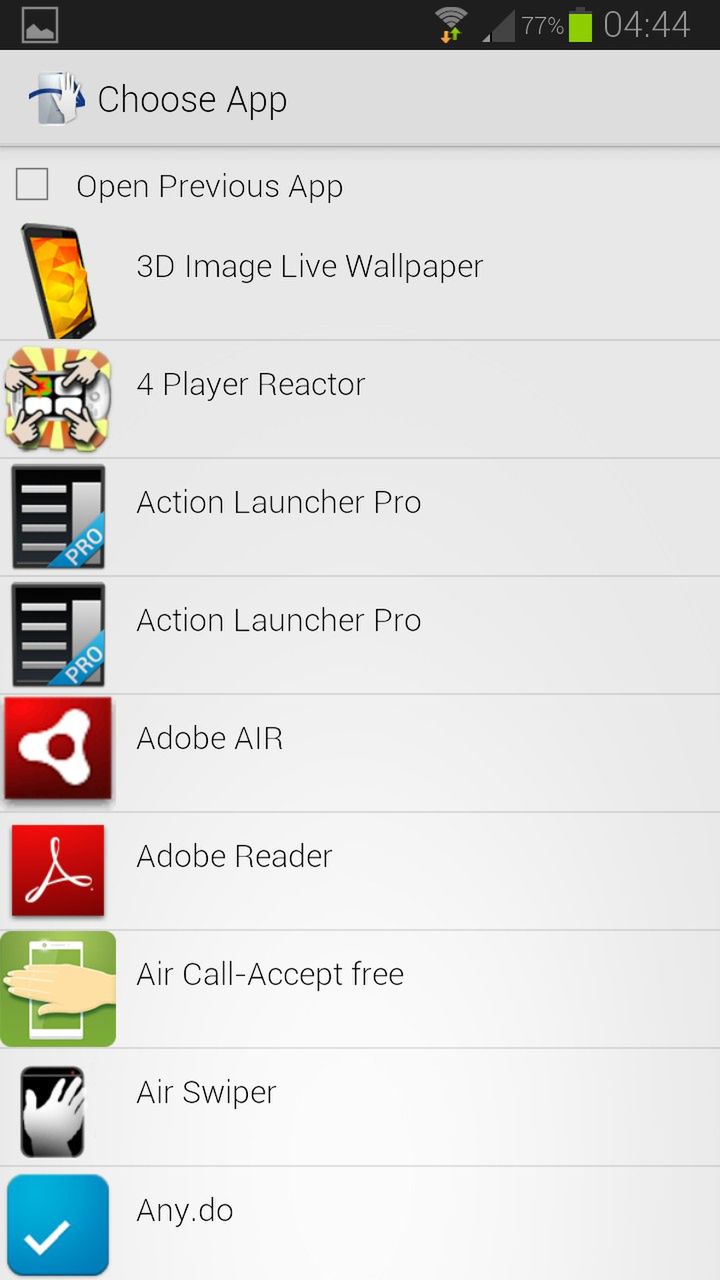Pick Adobe AIR app
The image size is (720, 1280).
tap(210, 739)
